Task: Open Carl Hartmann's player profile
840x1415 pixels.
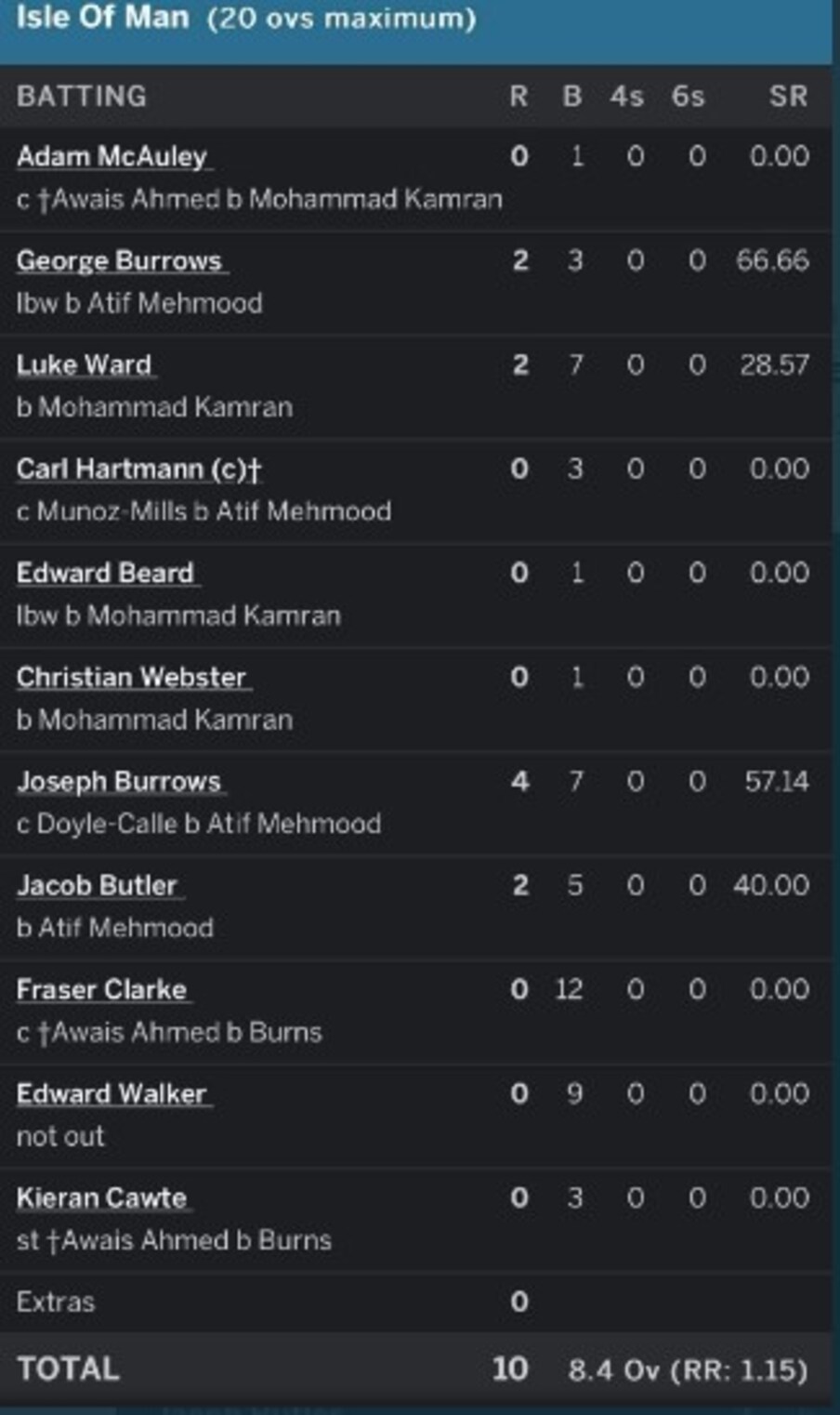Action: point(138,469)
